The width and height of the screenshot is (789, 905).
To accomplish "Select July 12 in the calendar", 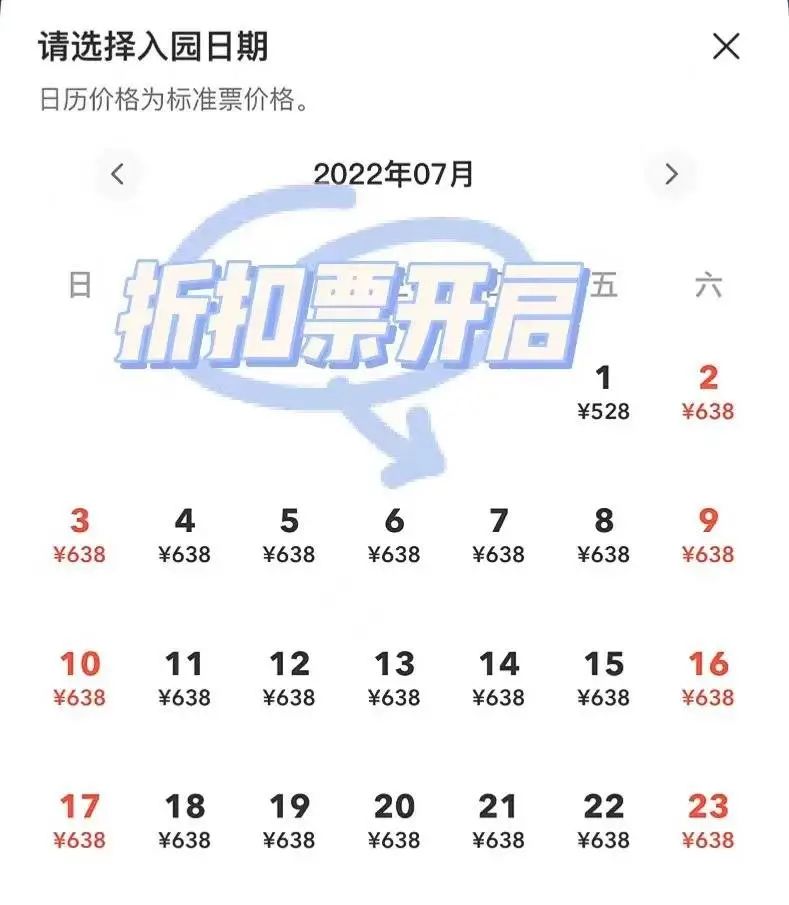I will click(289, 677).
